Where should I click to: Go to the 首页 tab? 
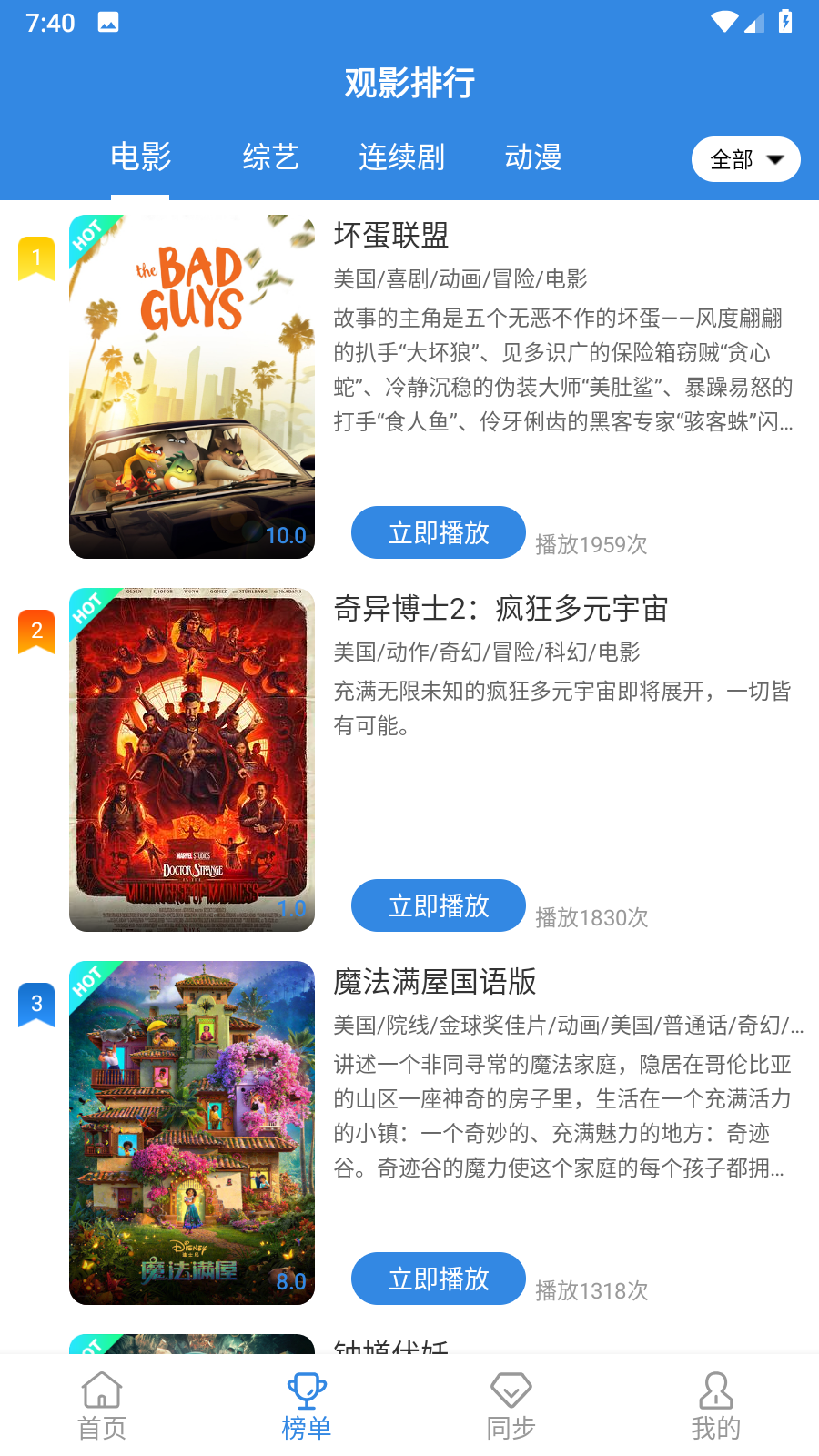[102, 1406]
